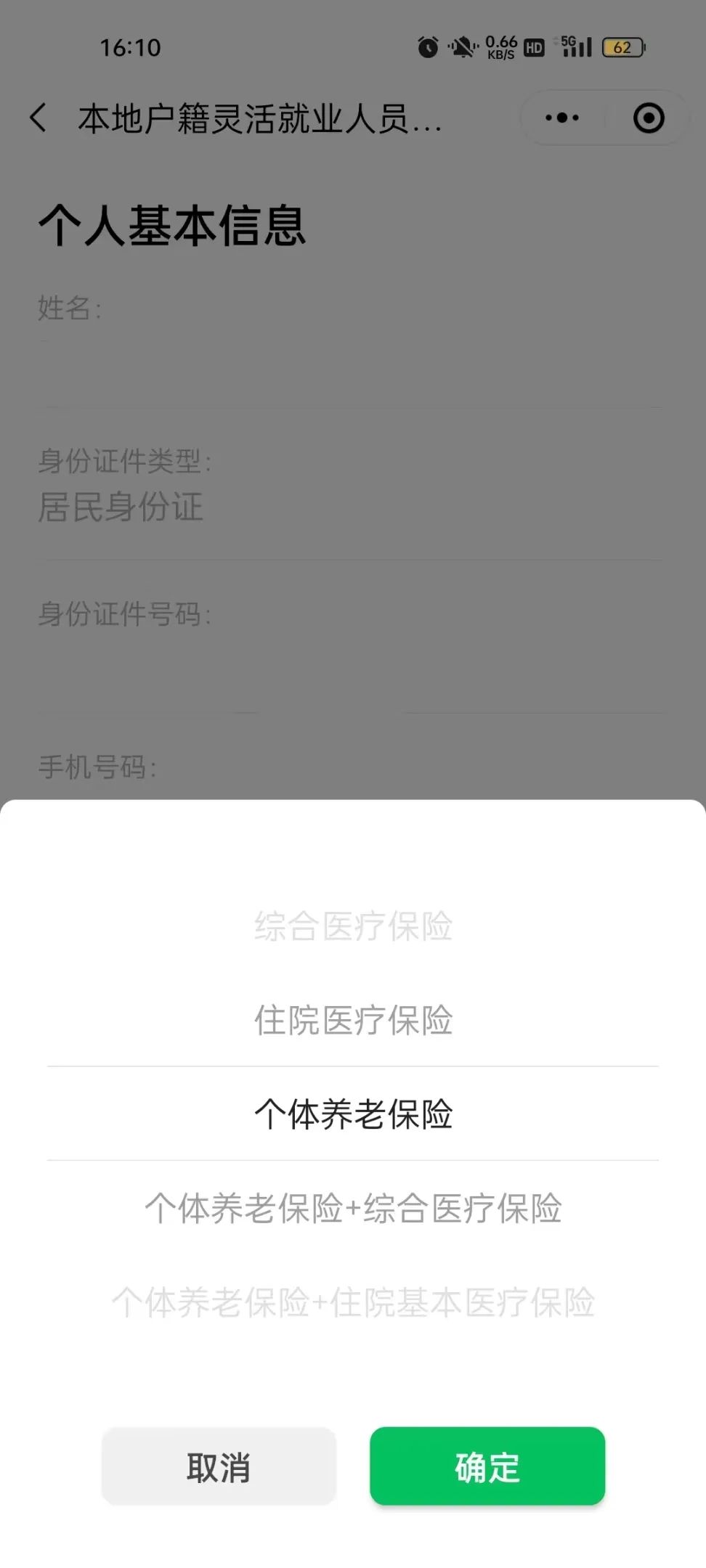Open the mini program three-dot menu
The image size is (706, 1568).
(x=562, y=118)
